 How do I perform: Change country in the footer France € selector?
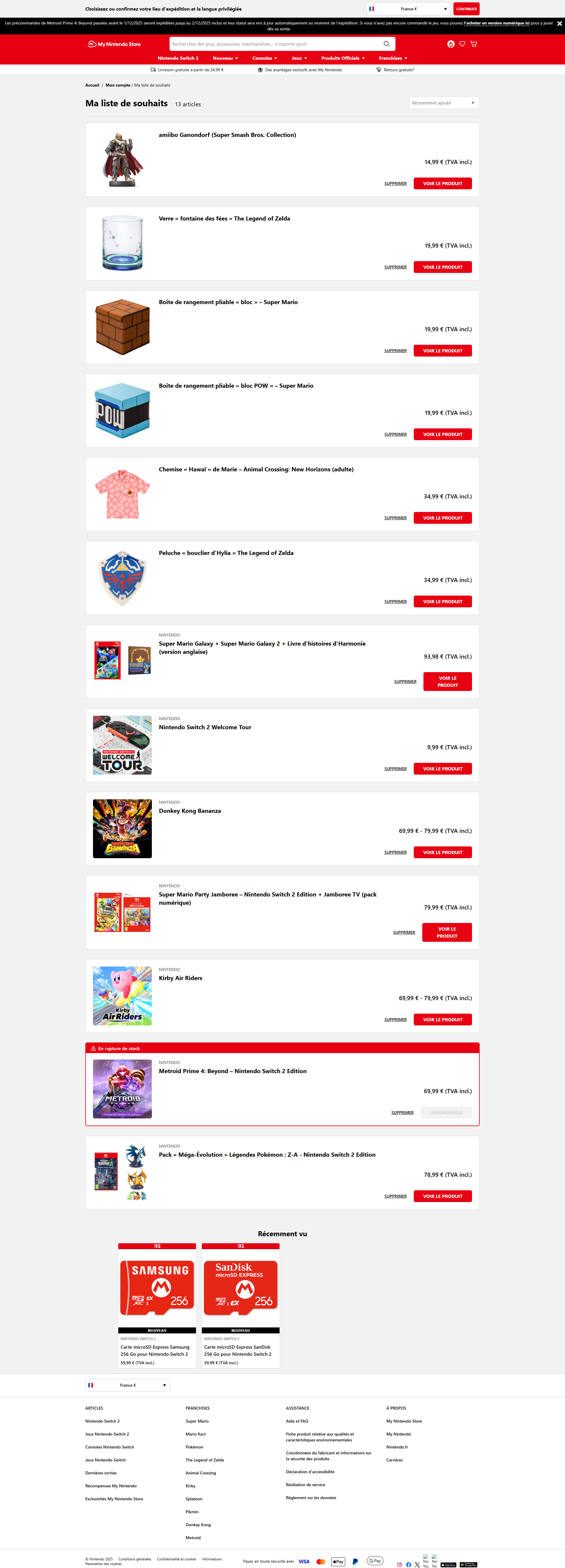tap(128, 1385)
